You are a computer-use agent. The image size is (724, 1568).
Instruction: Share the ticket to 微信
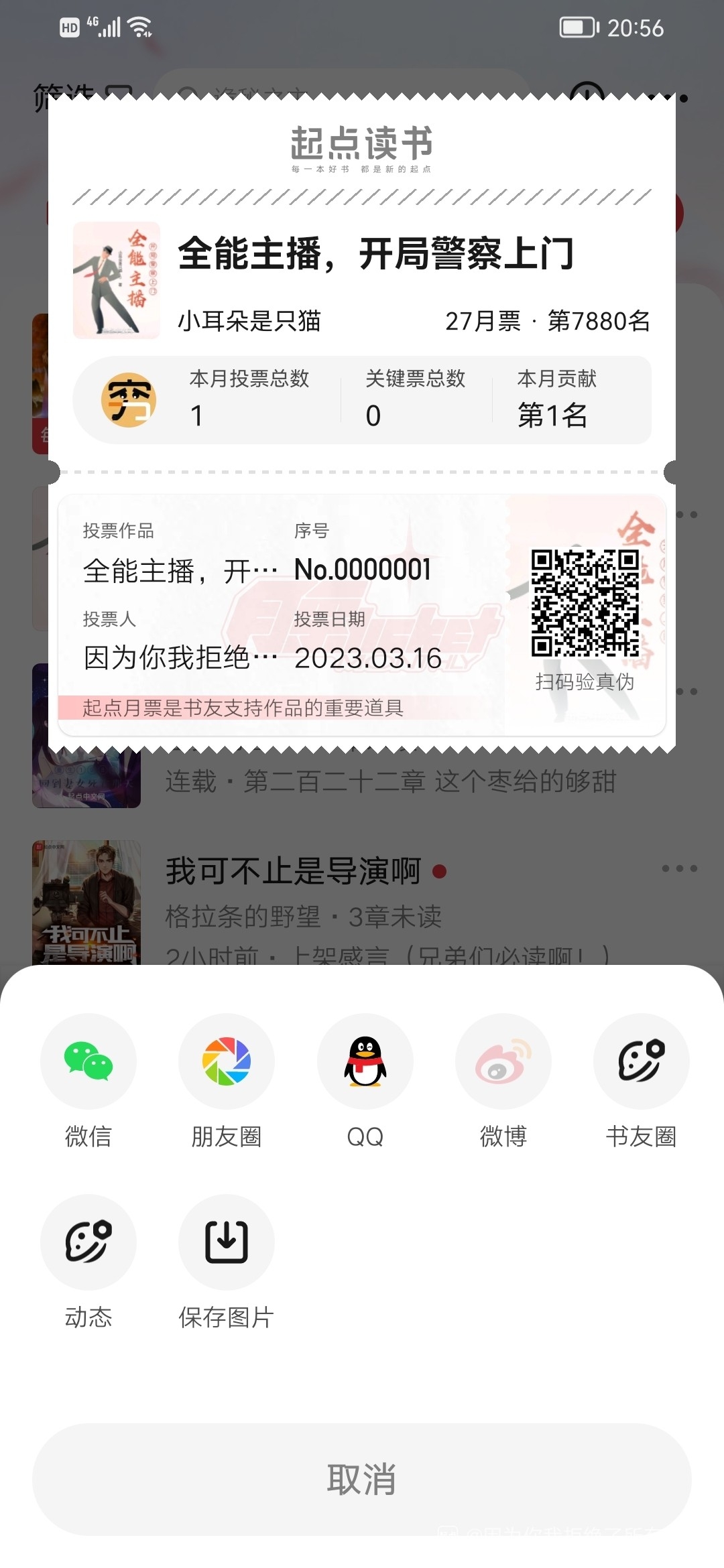(88, 1061)
